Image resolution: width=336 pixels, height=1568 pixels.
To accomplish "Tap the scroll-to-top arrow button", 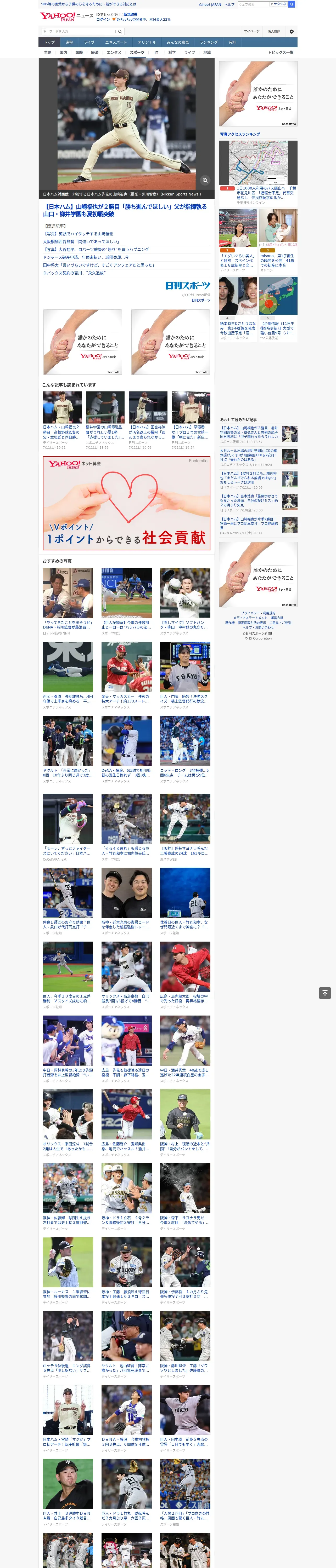I will tap(325, 993).
